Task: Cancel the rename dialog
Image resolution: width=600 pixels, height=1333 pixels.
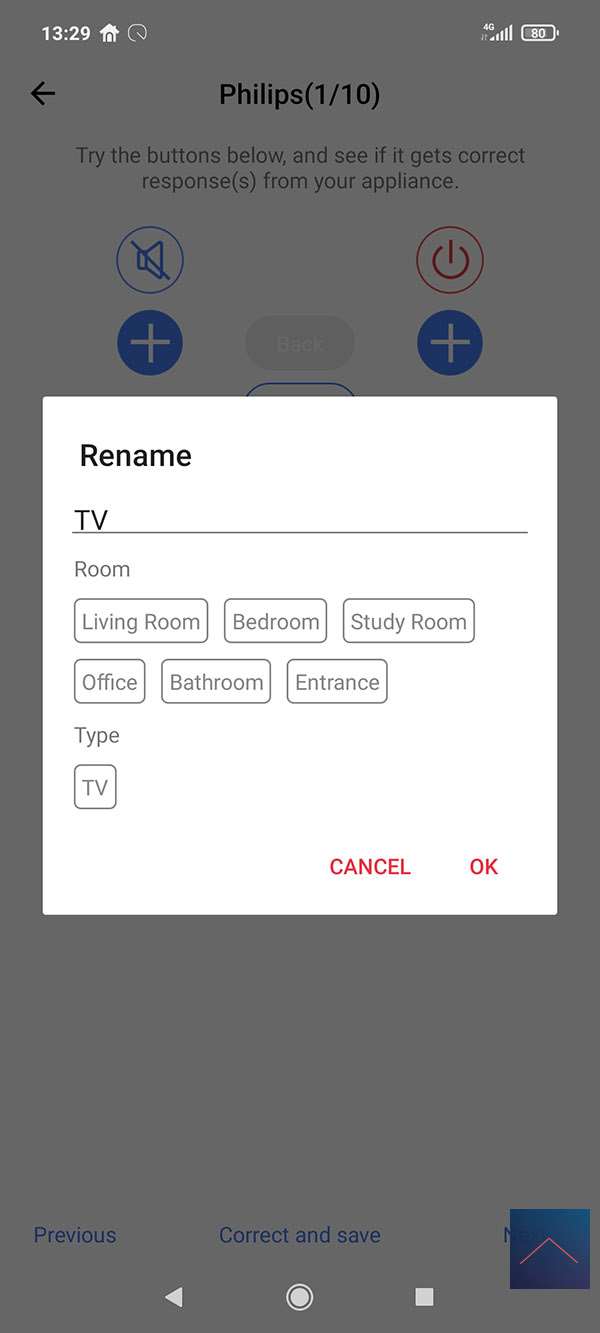Action: pyautogui.click(x=370, y=867)
